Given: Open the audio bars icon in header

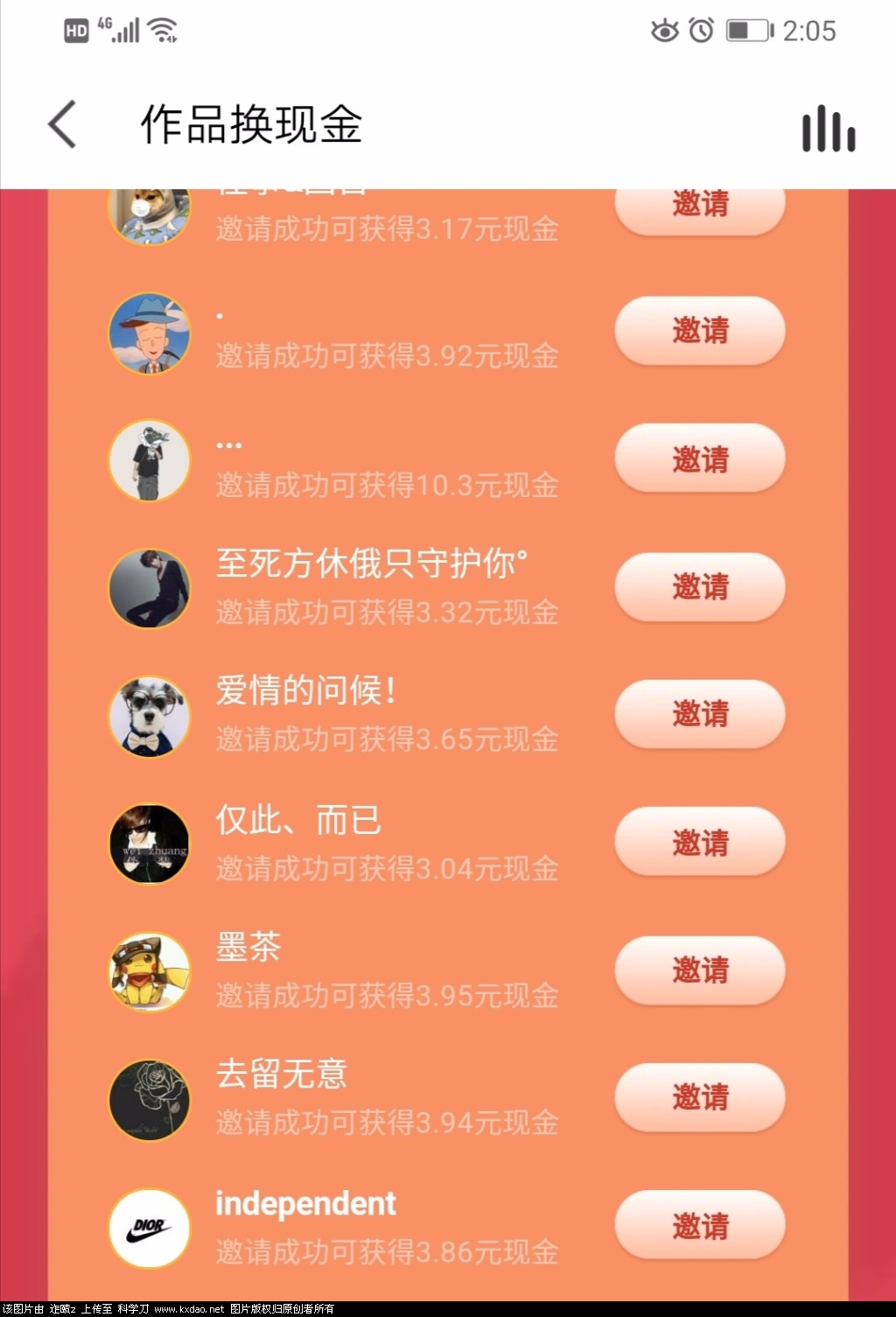Looking at the screenshot, I should tap(828, 130).
